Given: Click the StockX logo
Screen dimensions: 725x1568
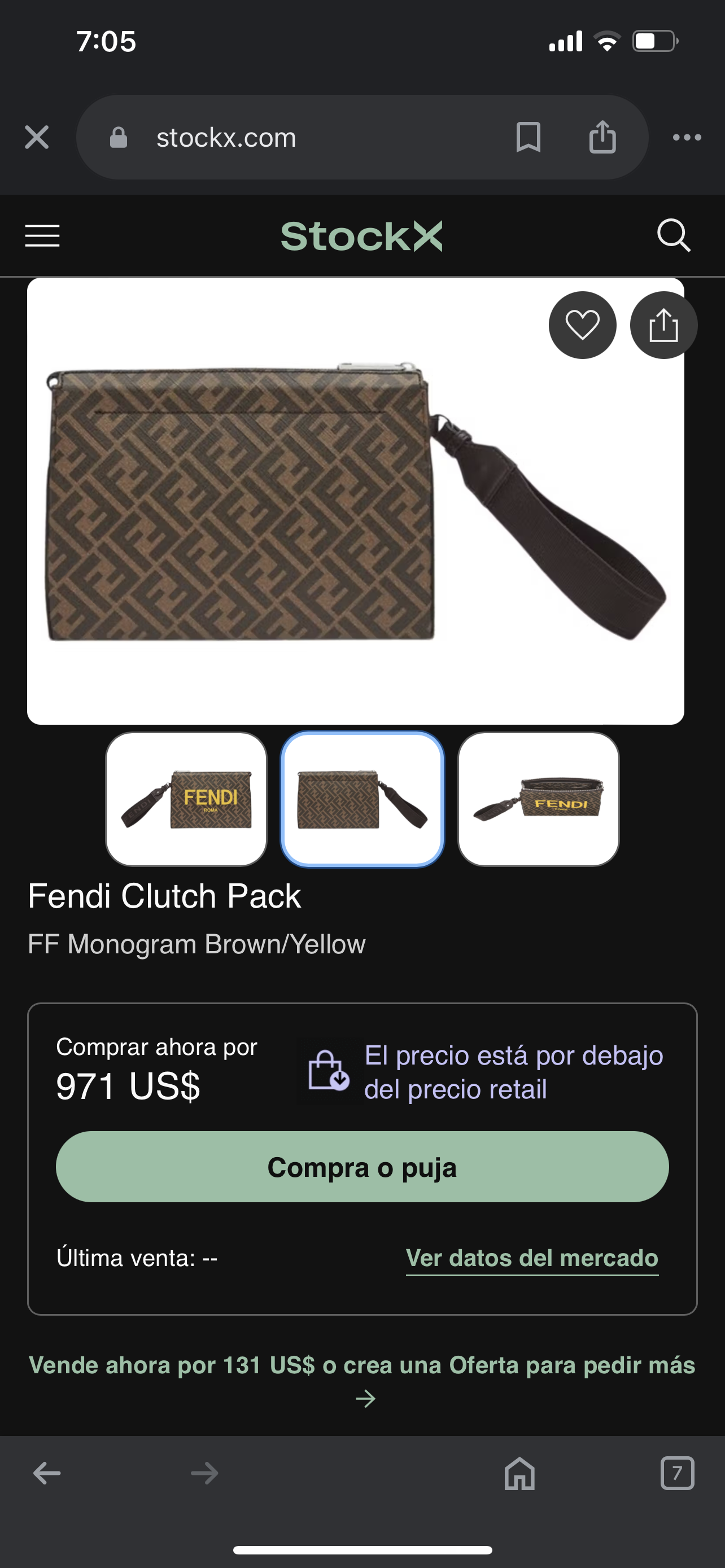Looking at the screenshot, I should [362, 235].
